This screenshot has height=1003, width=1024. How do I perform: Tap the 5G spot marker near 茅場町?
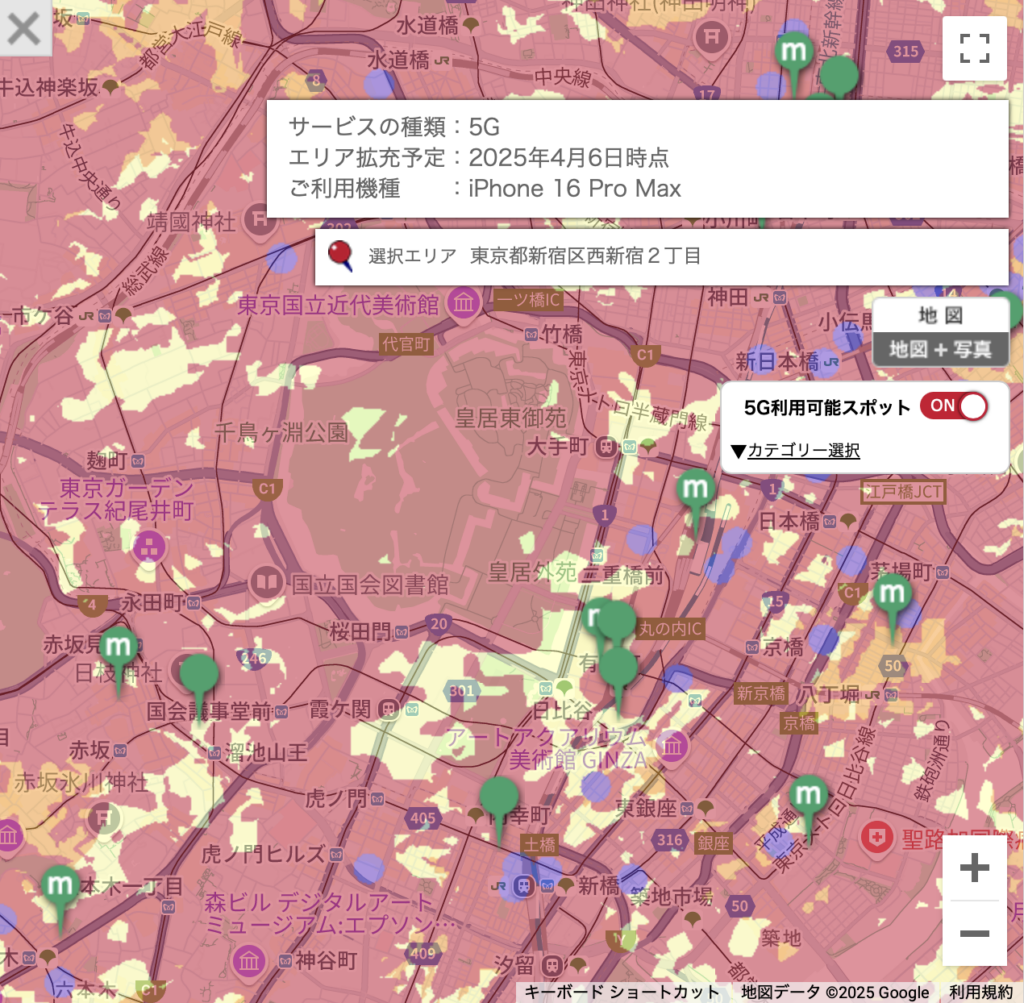(x=892, y=596)
